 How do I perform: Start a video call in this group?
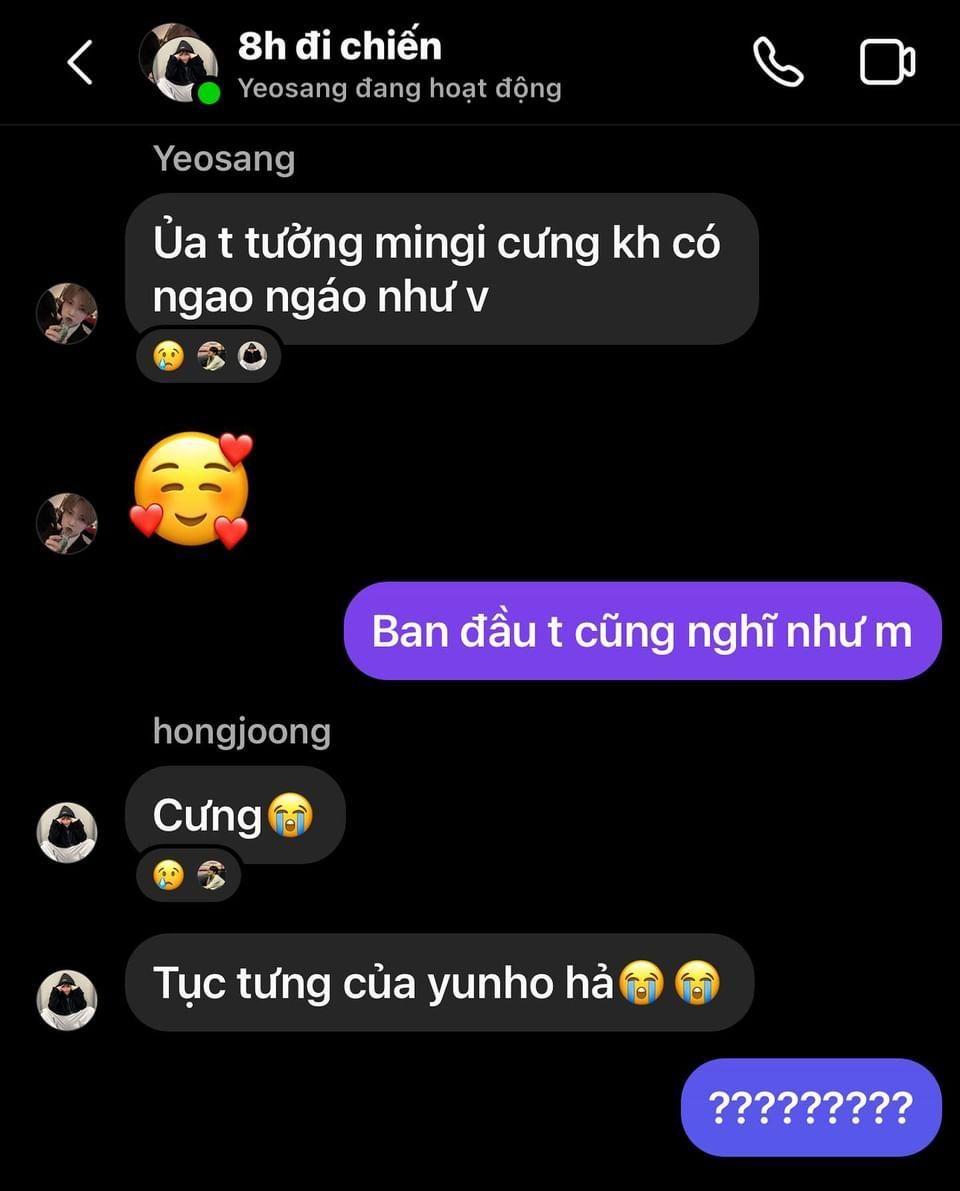pos(887,63)
